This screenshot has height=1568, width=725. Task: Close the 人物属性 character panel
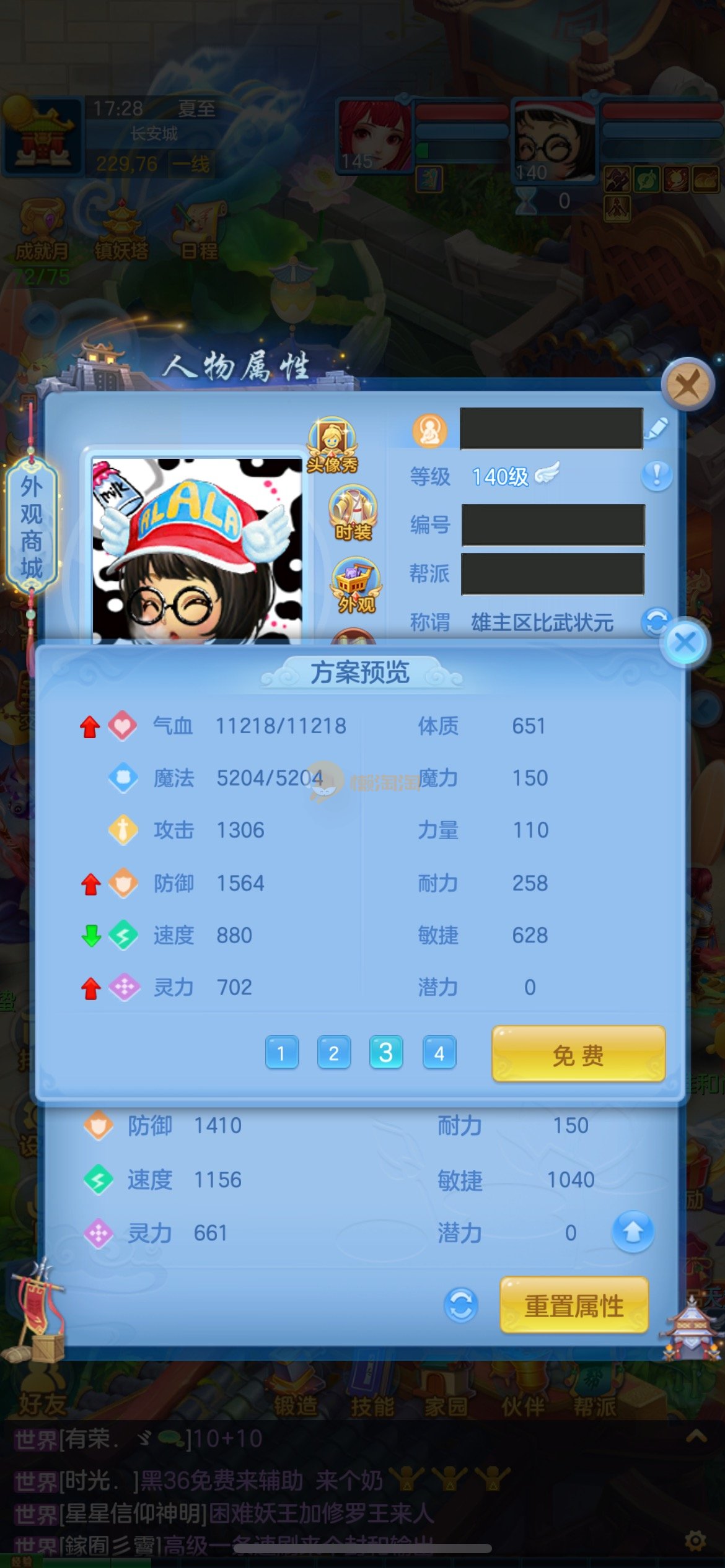click(687, 385)
